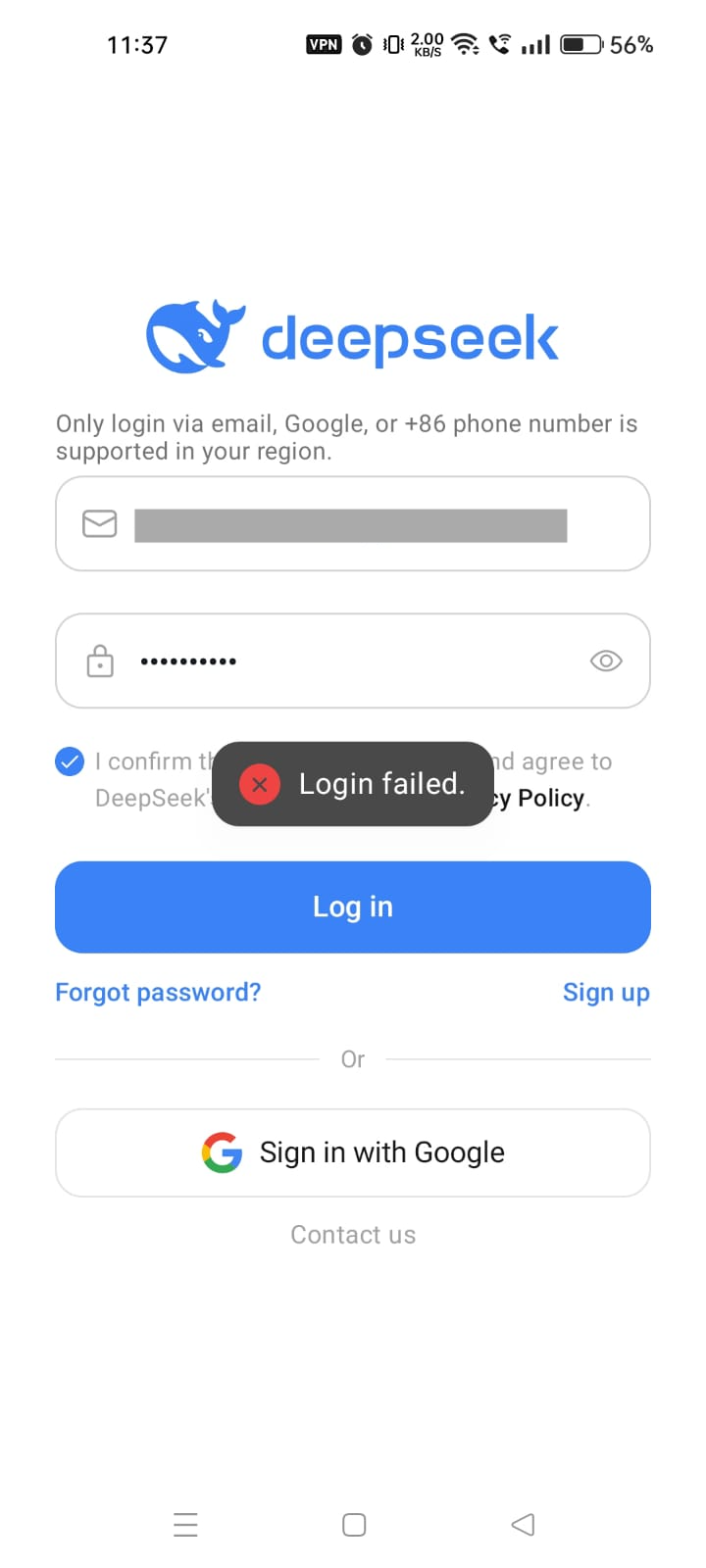Screen dimensions: 706x1568
Task: Open Contact us
Action: tap(353, 1235)
